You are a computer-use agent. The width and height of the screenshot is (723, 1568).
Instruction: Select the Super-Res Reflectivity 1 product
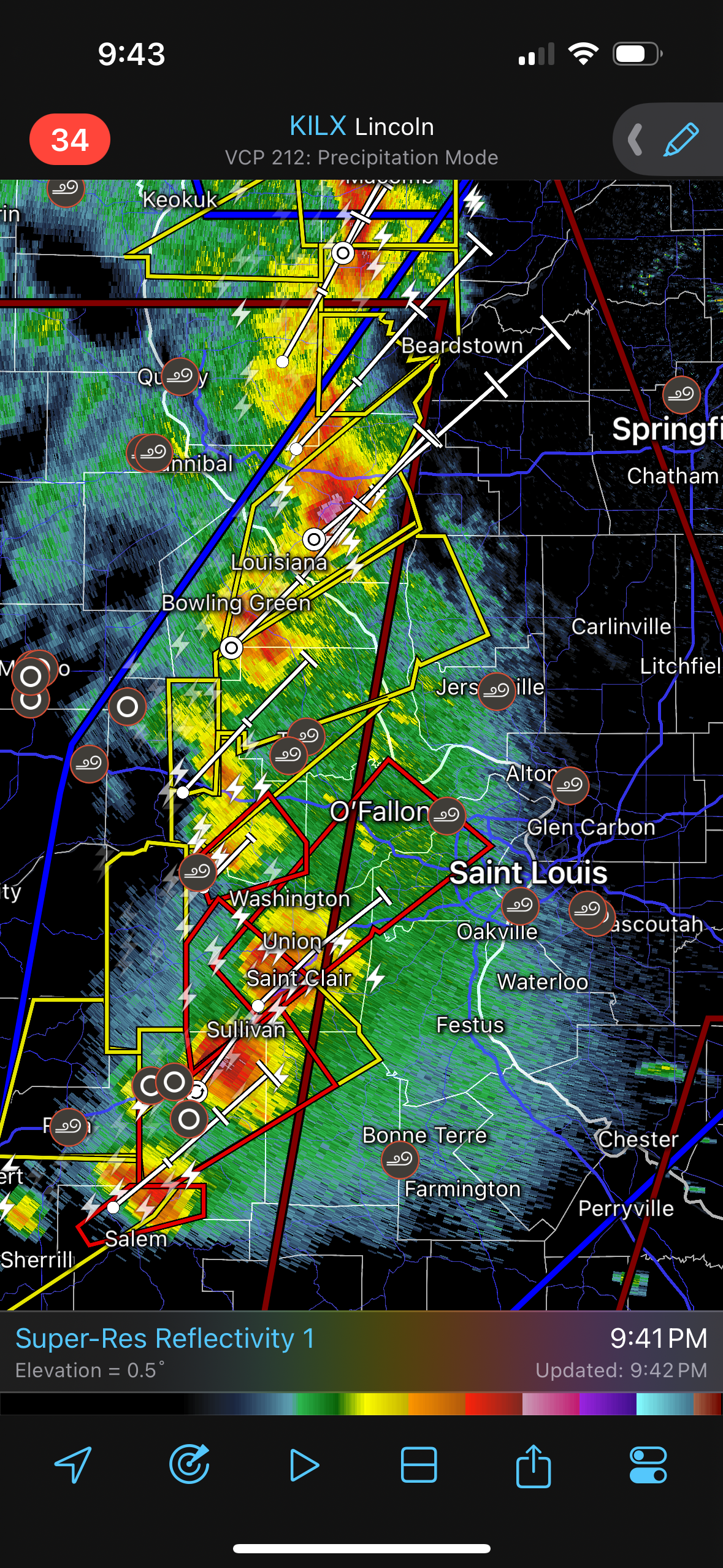tap(164, 1339)
